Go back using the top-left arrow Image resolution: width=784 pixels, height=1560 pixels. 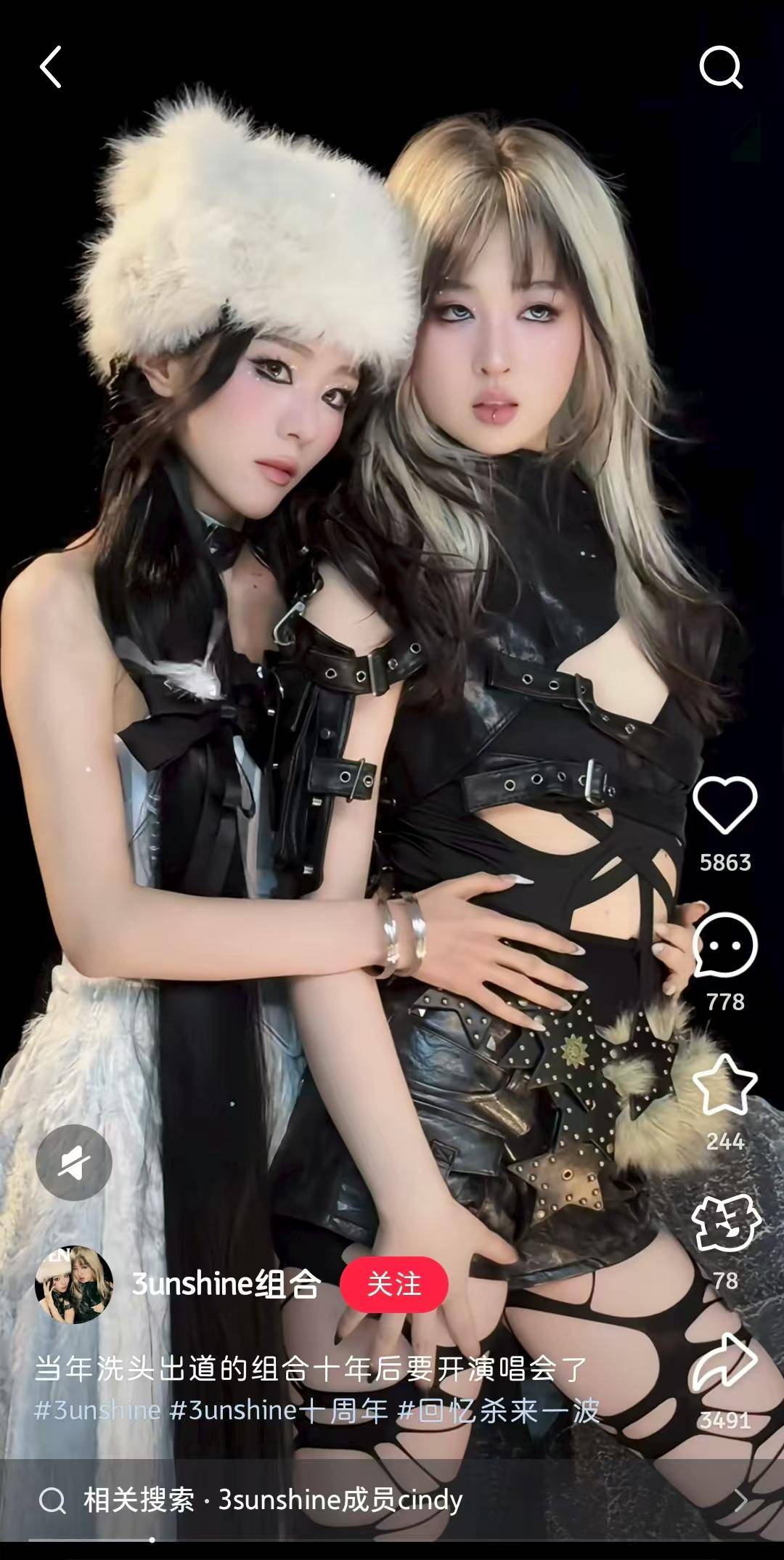tap(51, 68)
